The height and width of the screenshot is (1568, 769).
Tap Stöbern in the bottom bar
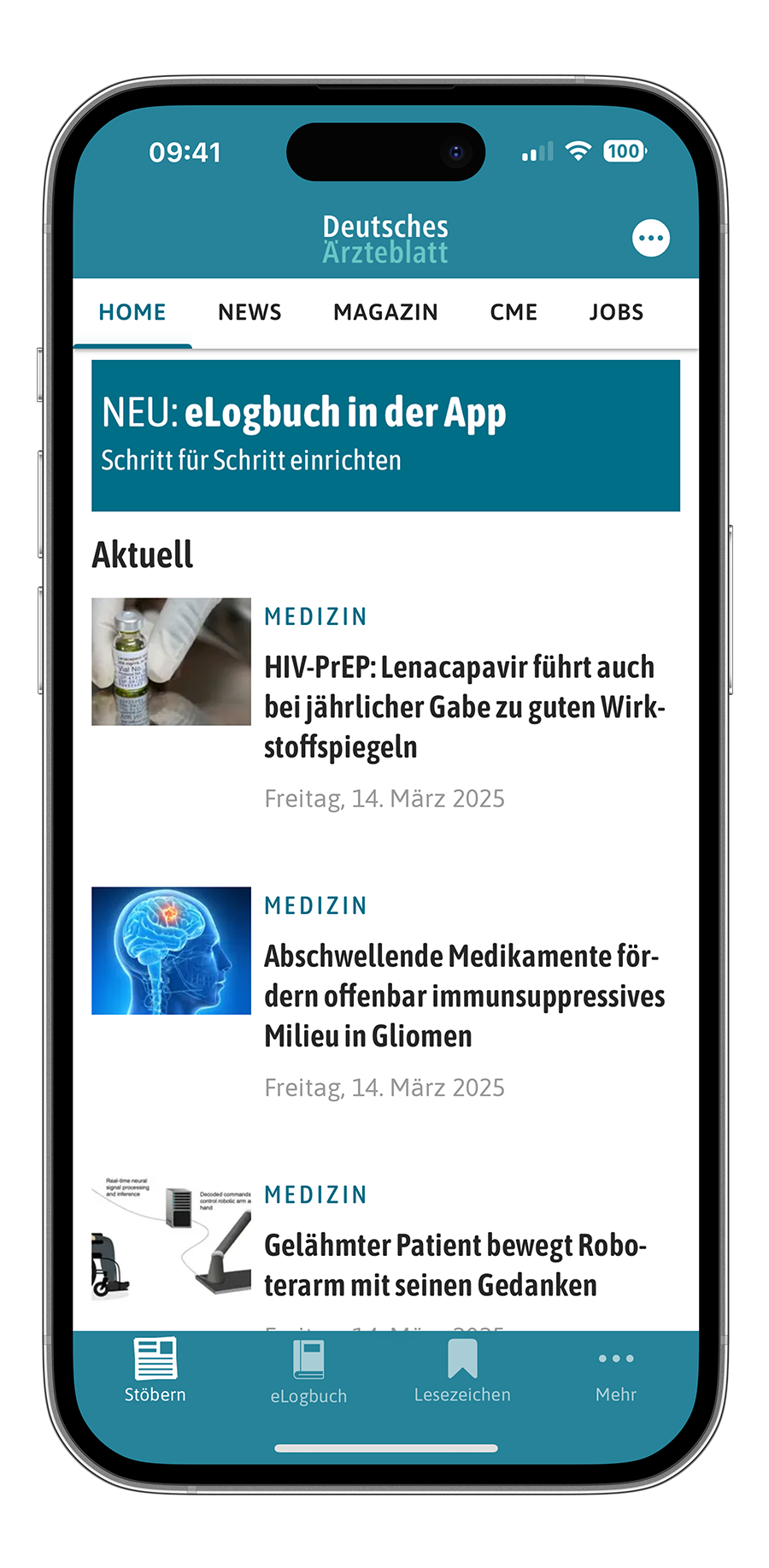155,1371
